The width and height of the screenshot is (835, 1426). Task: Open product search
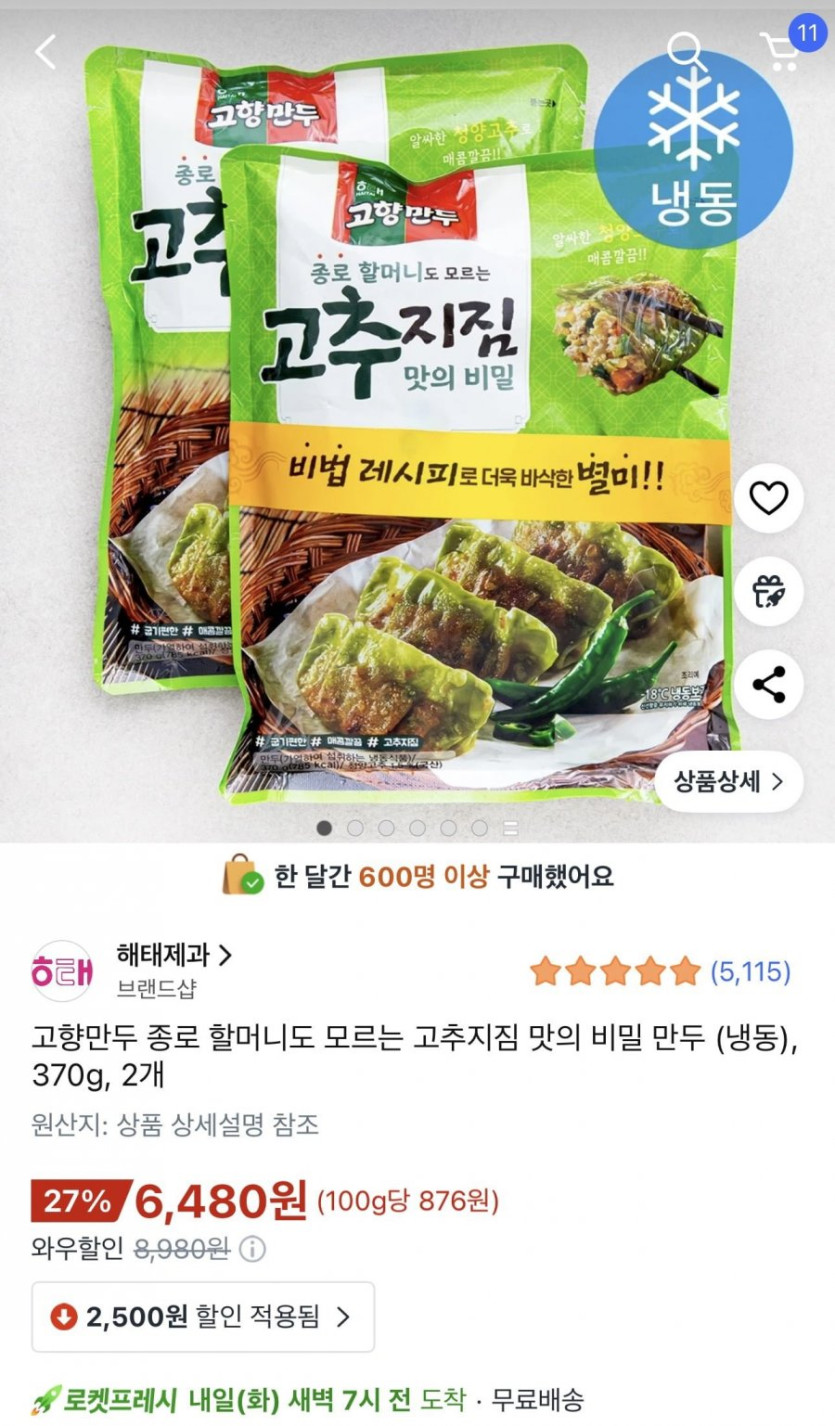tap(686, 49)
